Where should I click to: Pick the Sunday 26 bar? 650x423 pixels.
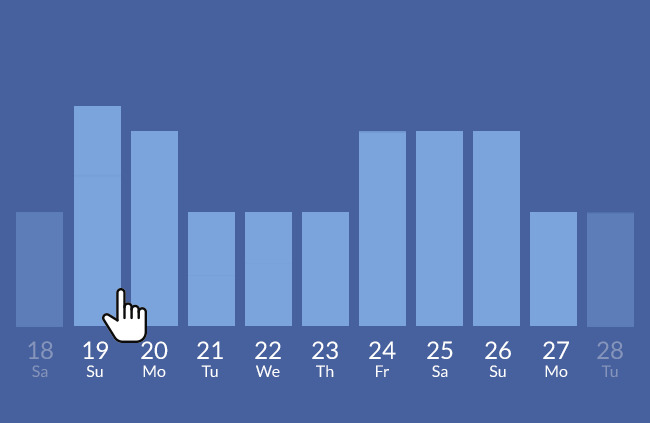tap(496, 228)
